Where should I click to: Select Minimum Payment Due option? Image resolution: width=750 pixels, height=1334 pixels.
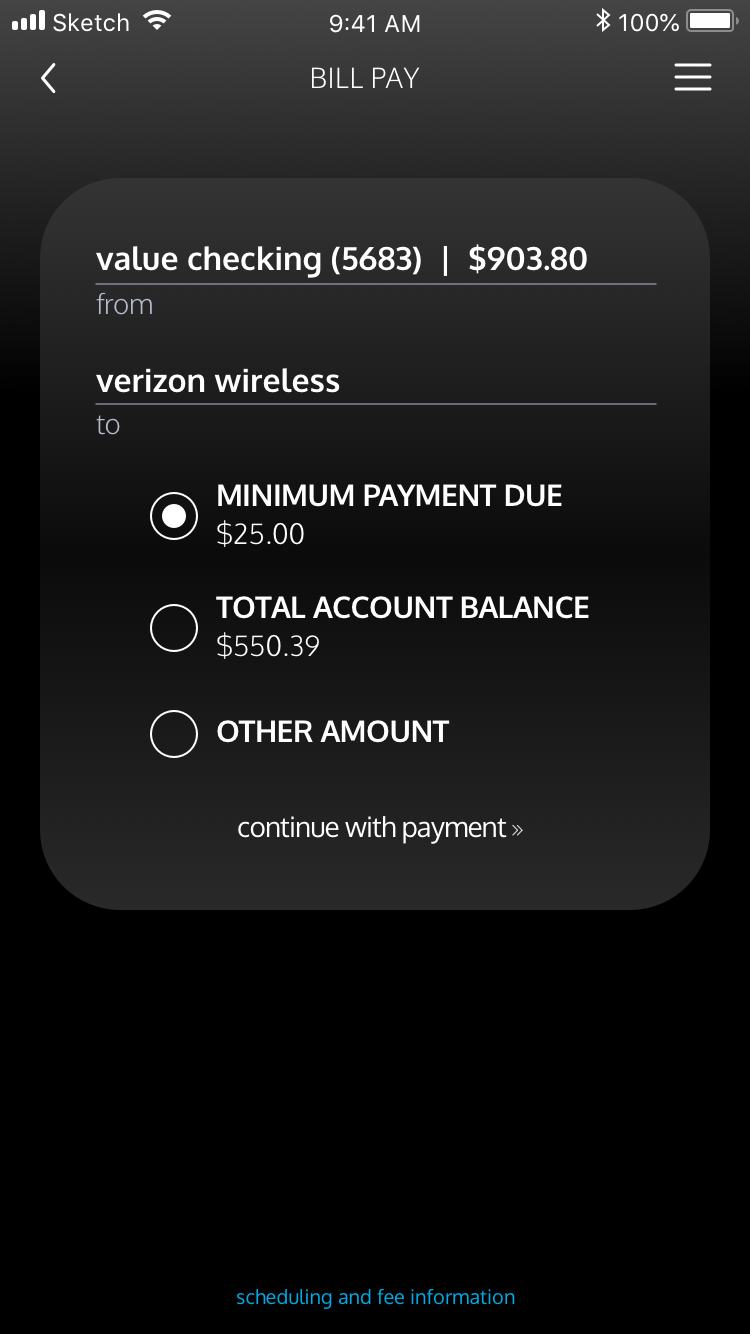point(174,516)
